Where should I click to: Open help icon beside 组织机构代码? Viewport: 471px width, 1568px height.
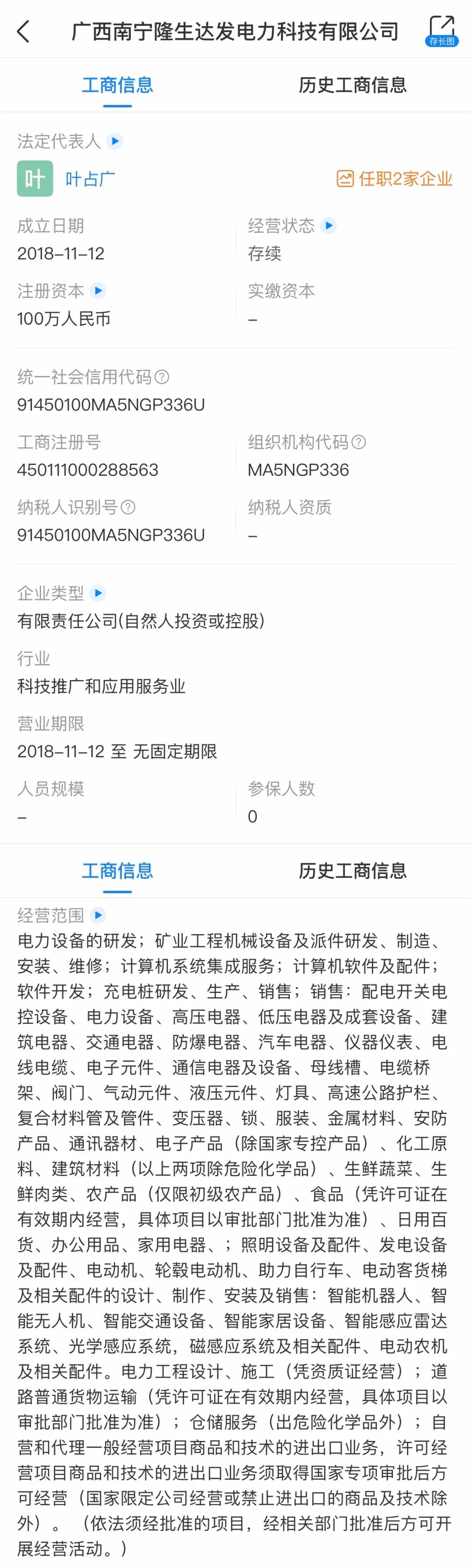pos(359,443)
